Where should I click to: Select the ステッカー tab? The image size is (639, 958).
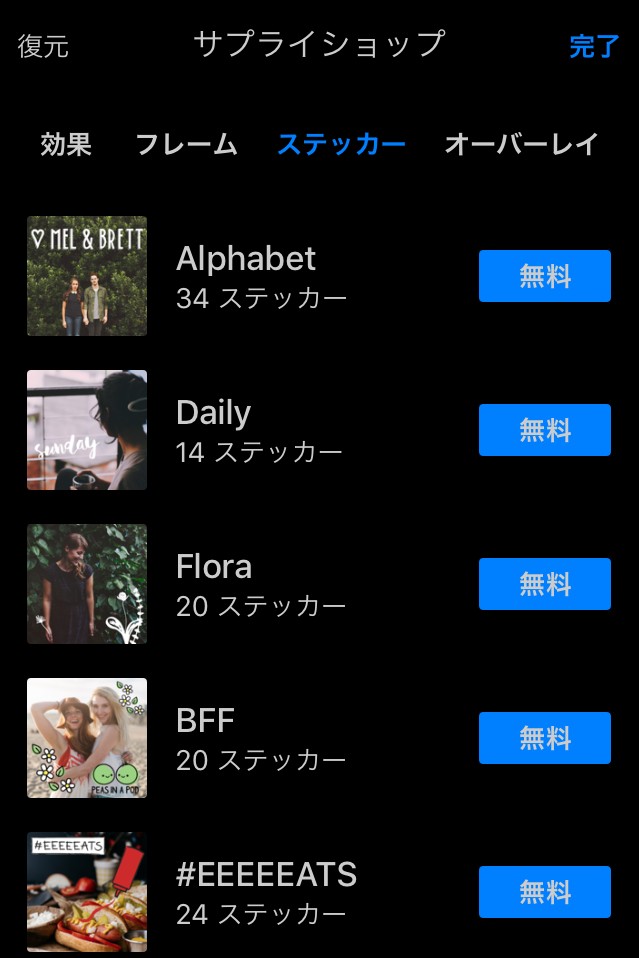pyautogui.click(x=341, y=144)
